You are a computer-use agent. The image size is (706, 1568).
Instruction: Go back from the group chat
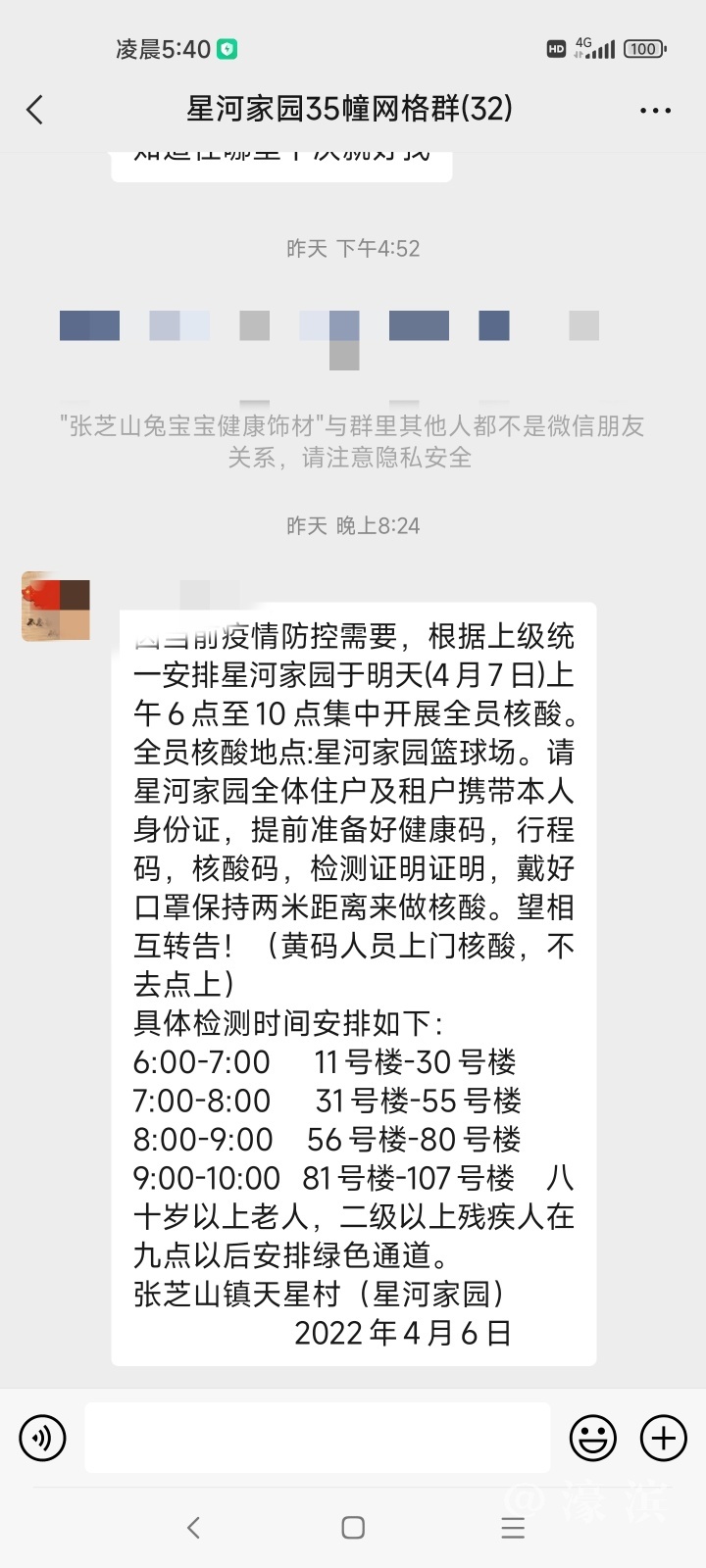[x=35, y=109]
